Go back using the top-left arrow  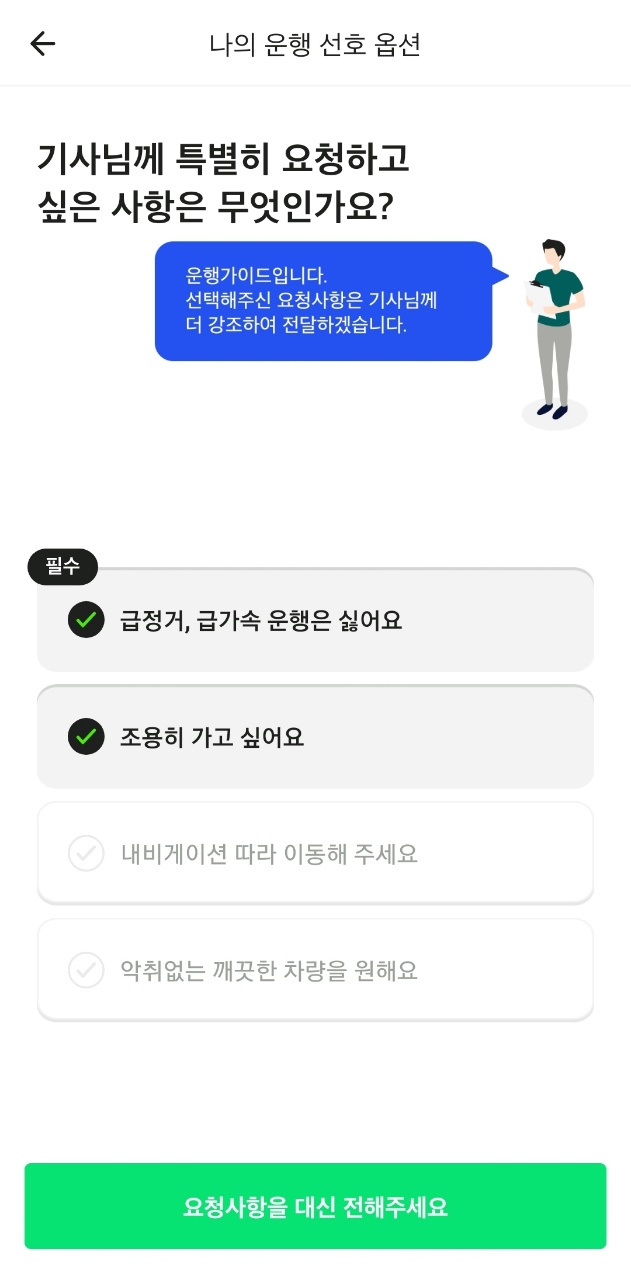pyautogui.click(x=43, y=44)
